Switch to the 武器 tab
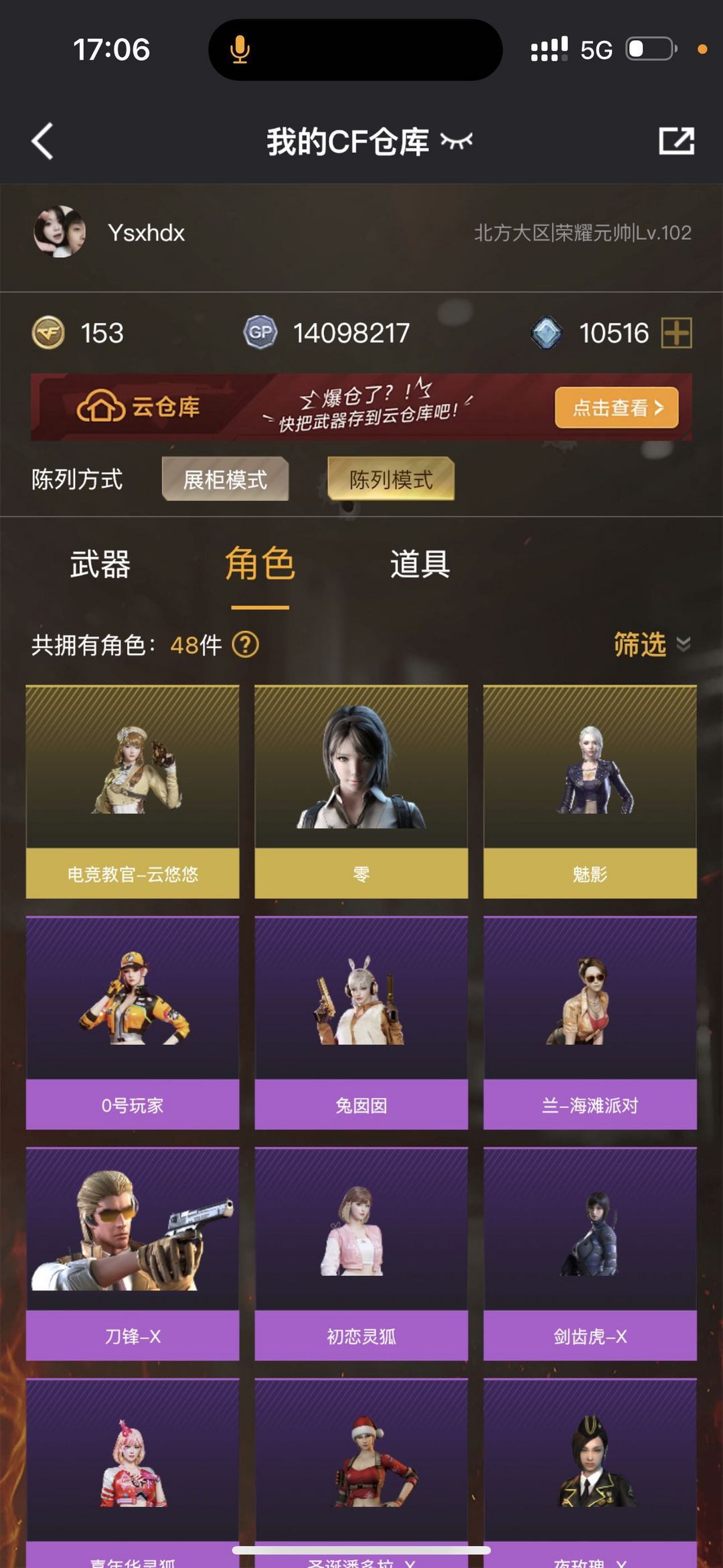Viewport: 723px width, 1568px height. click(100, 564)
